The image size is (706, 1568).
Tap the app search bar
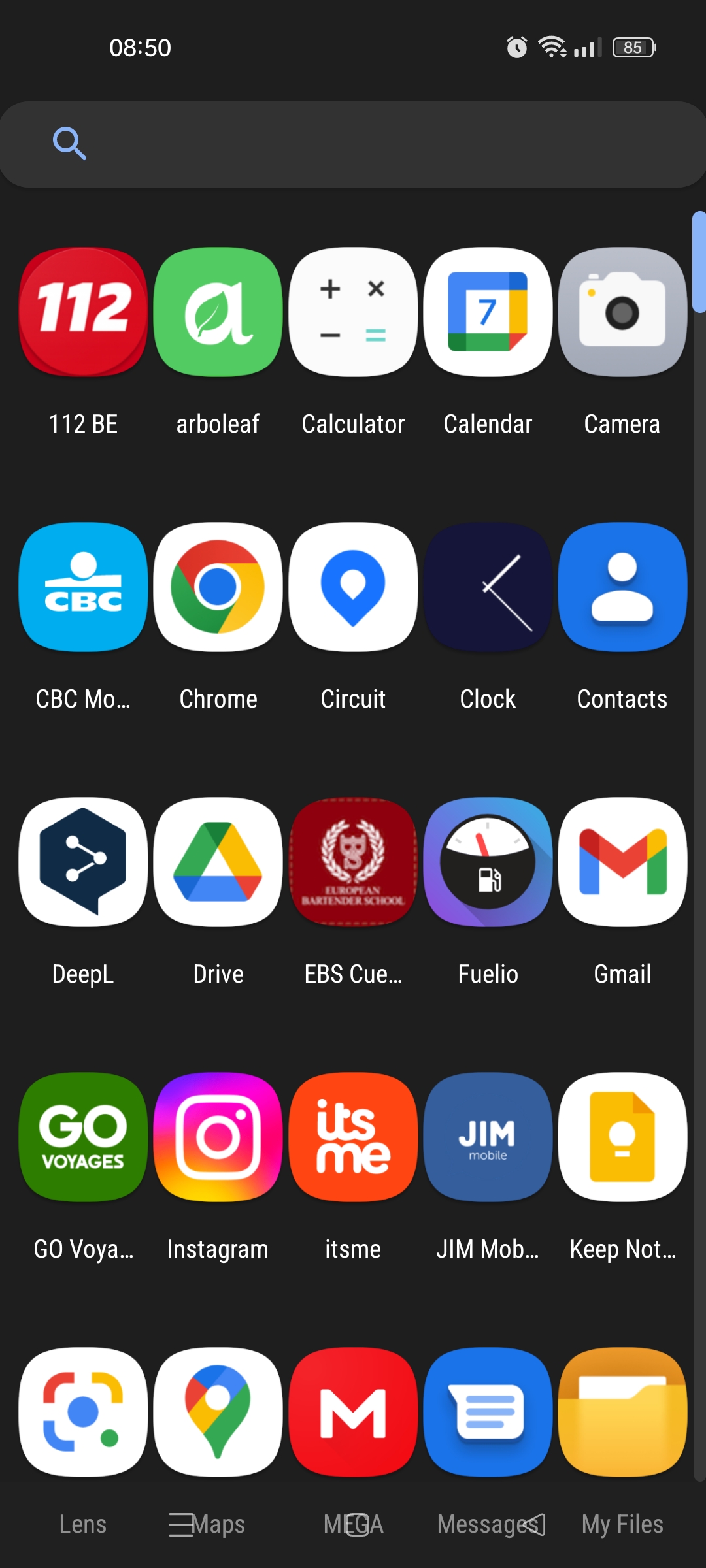click(353, 144)
